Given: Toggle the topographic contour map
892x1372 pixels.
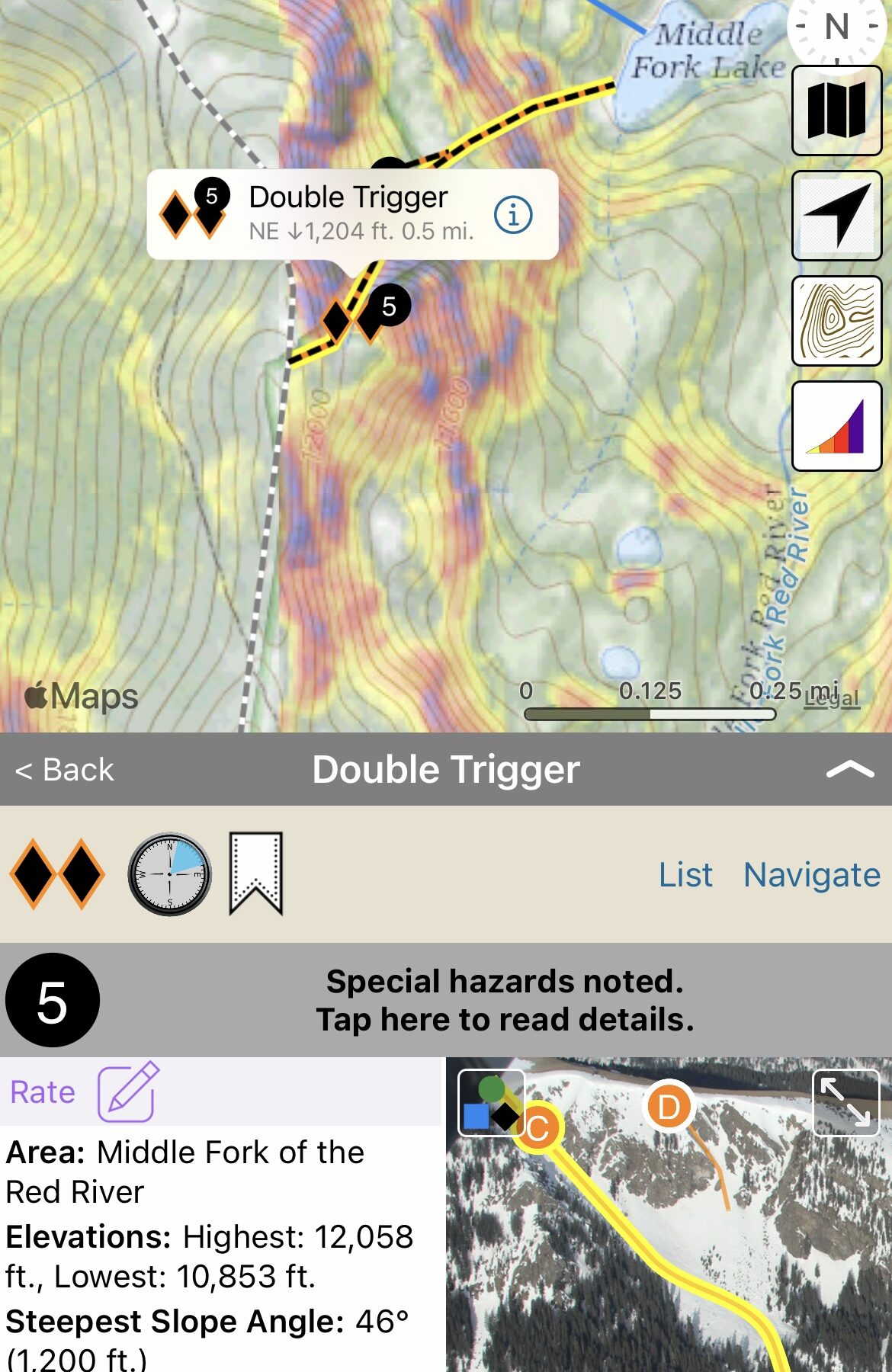Looking at the screenshot, I should point(836,321).
